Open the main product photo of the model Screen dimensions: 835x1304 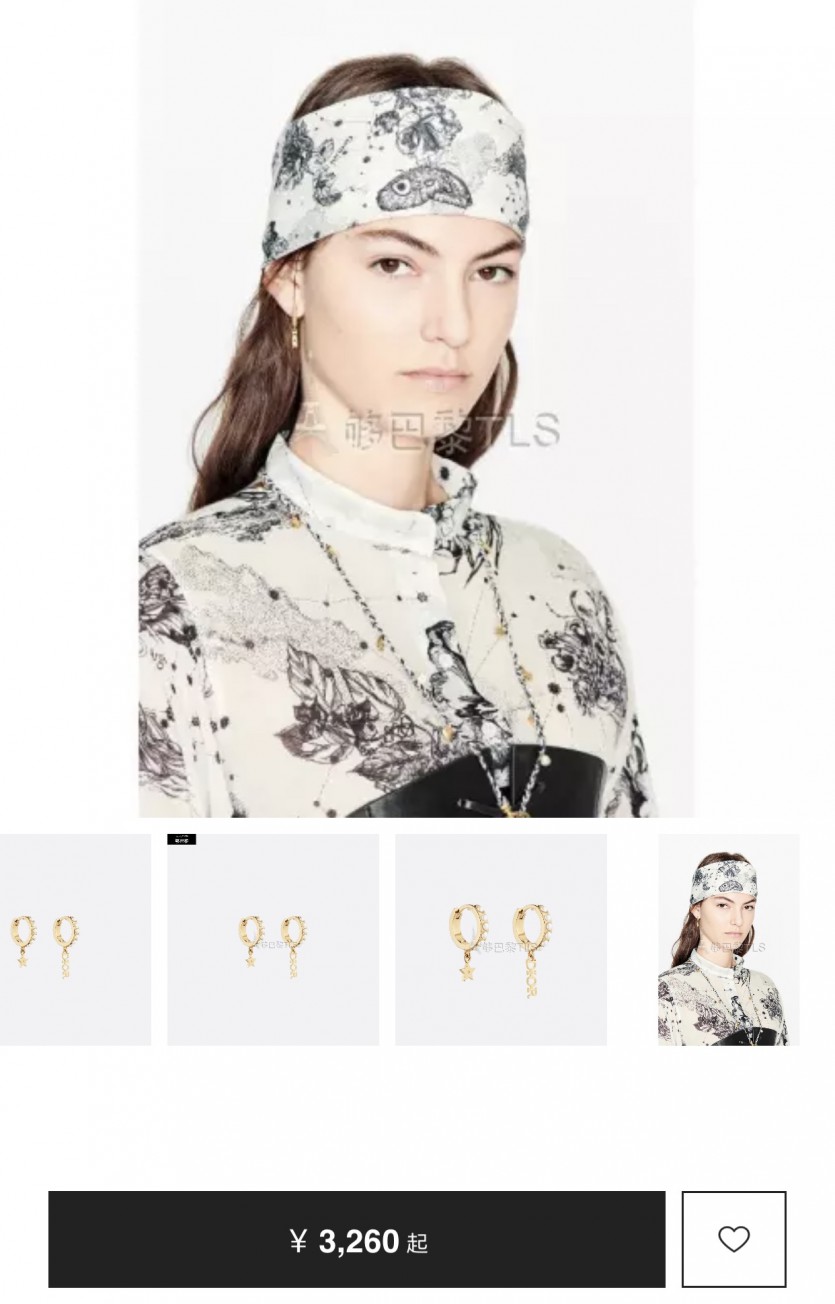[x=416, y=408]
